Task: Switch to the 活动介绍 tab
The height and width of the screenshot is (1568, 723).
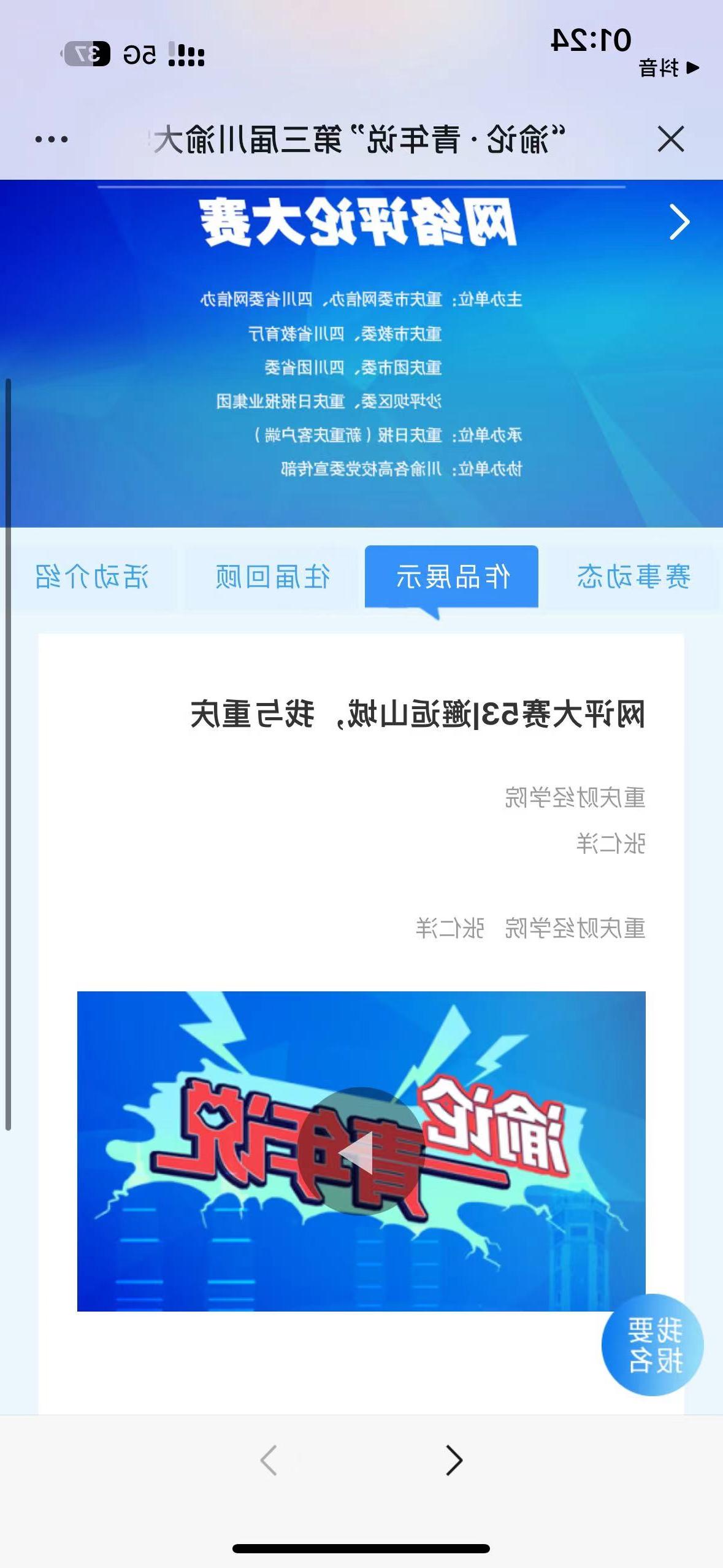Action: click(x=92, y=577)
